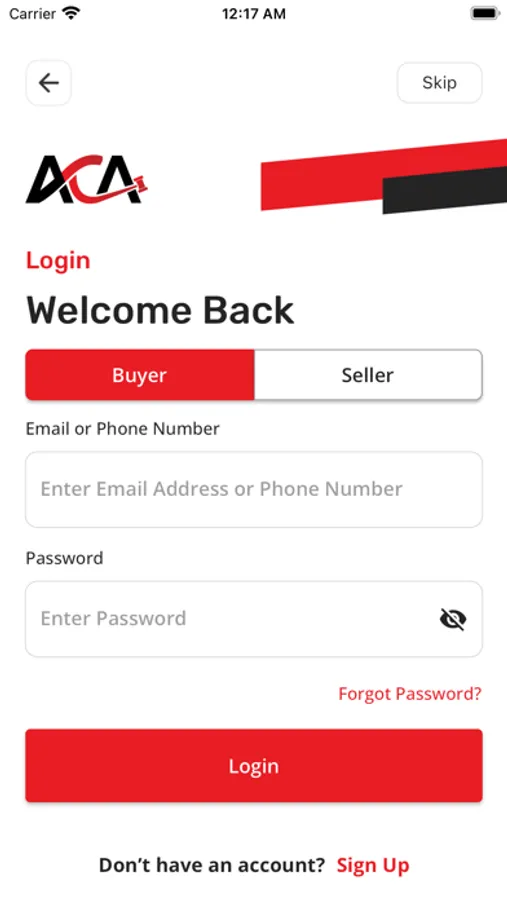Tap the red Login button
The width and height of the screenshot is (507, 900).
[x=254, y=766]
